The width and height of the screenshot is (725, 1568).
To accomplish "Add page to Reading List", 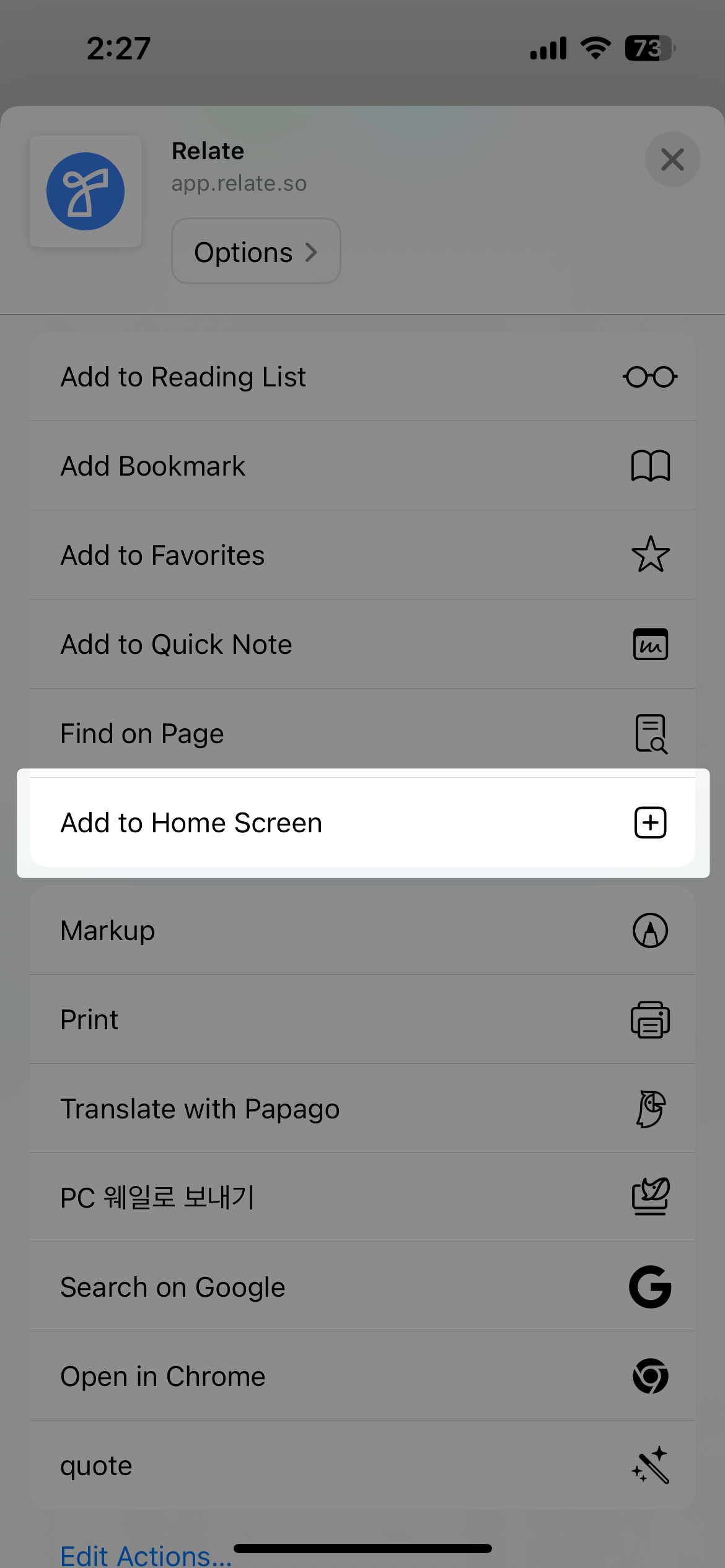I will [362, 377].
